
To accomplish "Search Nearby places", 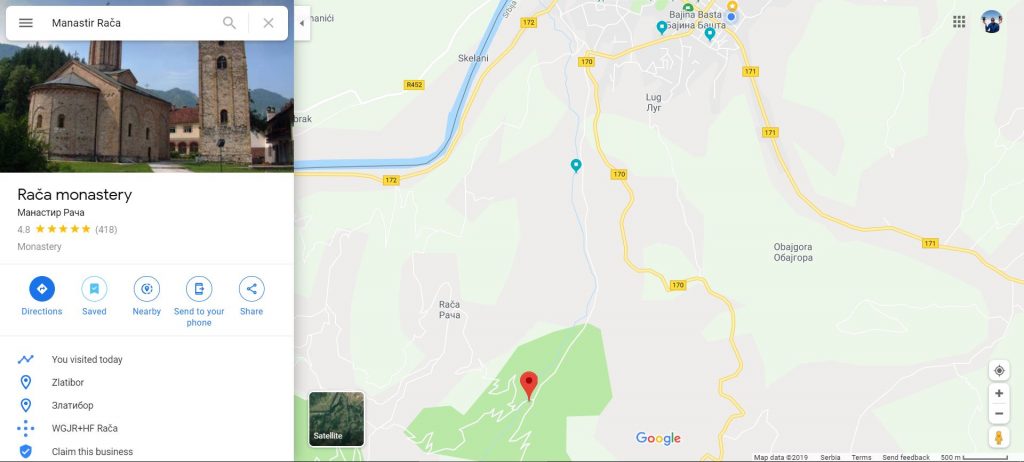I will pyautogui.click(x=147, y=296).
